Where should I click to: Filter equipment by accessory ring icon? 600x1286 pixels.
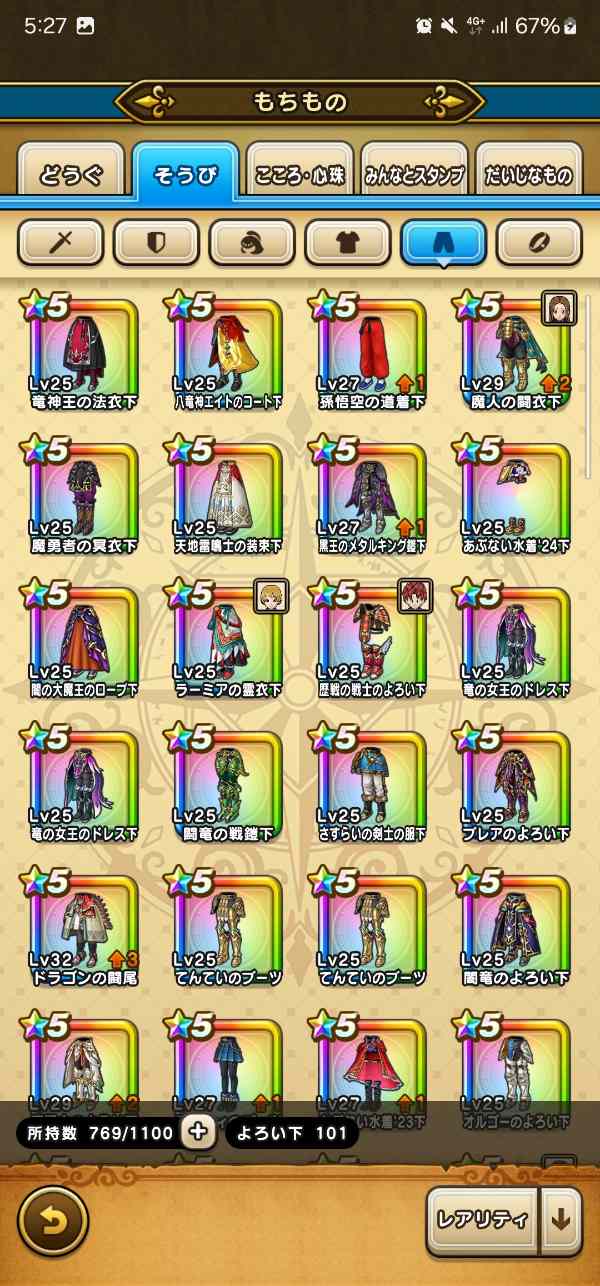click(539, 241)
